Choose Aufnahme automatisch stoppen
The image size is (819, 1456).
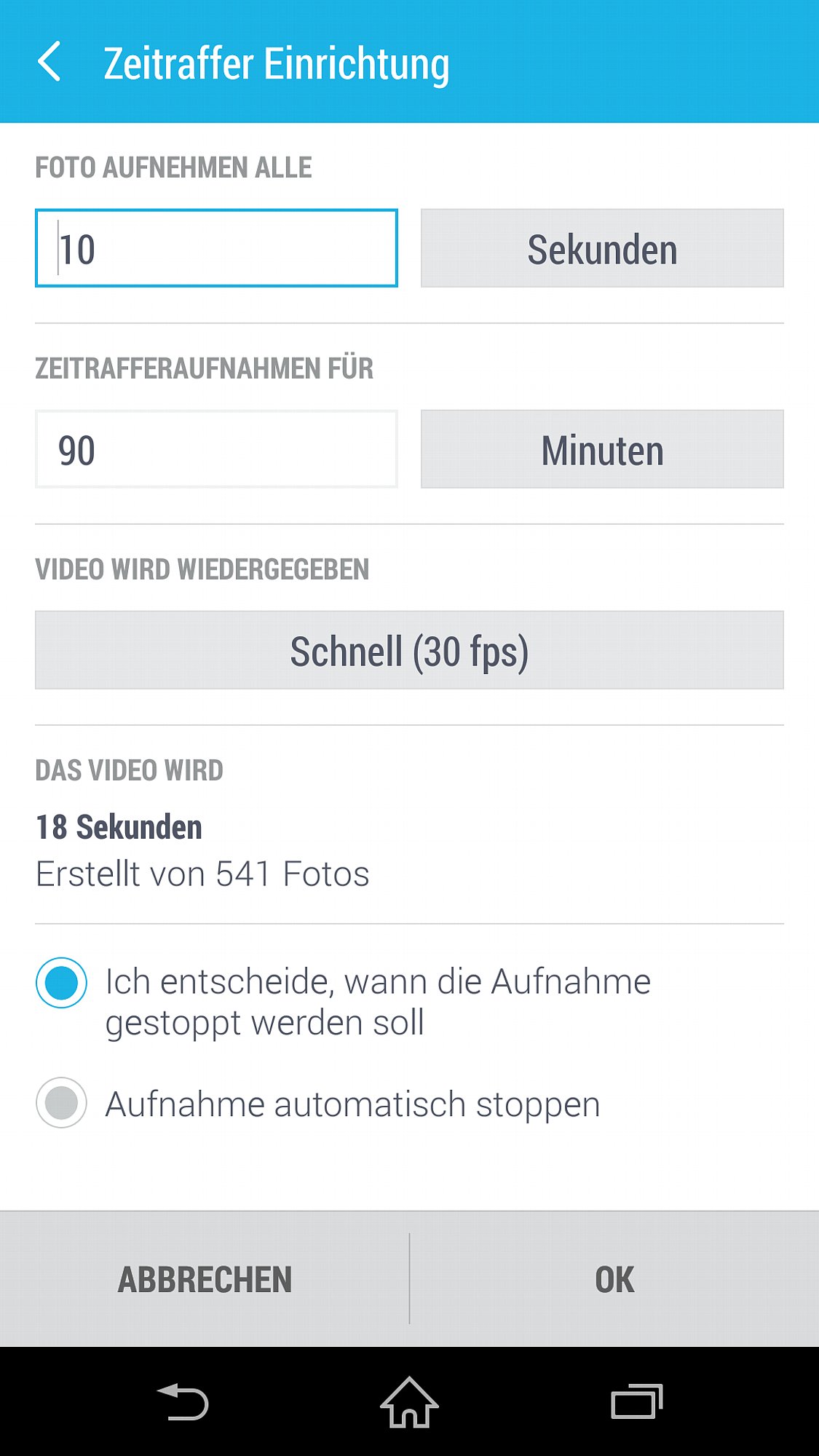pyautogui.click(x=62, y=1103)
